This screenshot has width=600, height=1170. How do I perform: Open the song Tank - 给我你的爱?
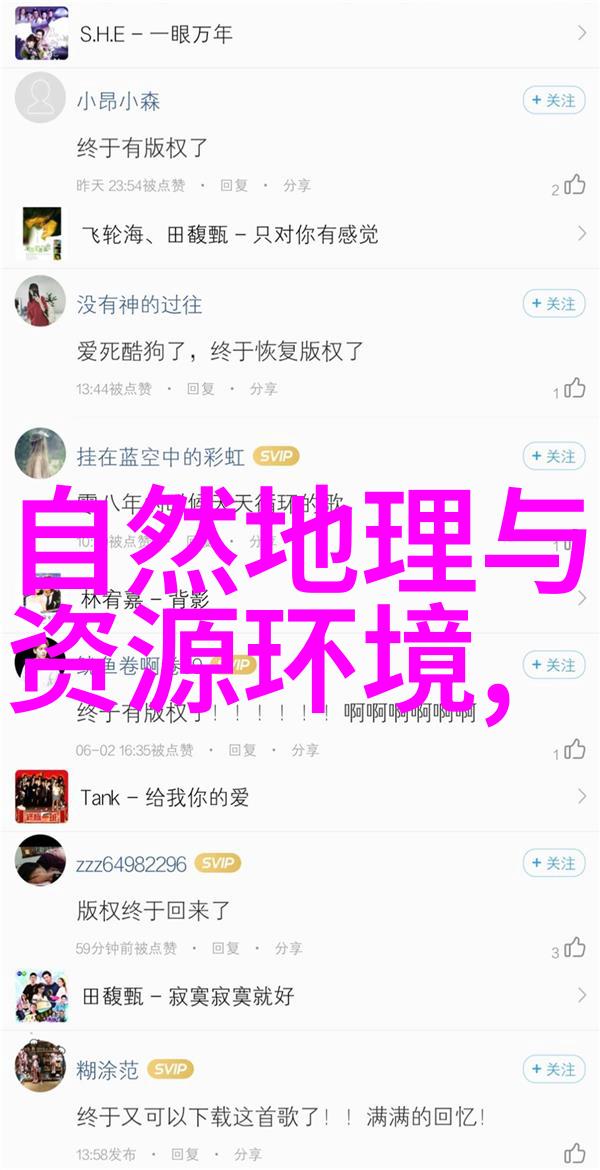point(300,797)
